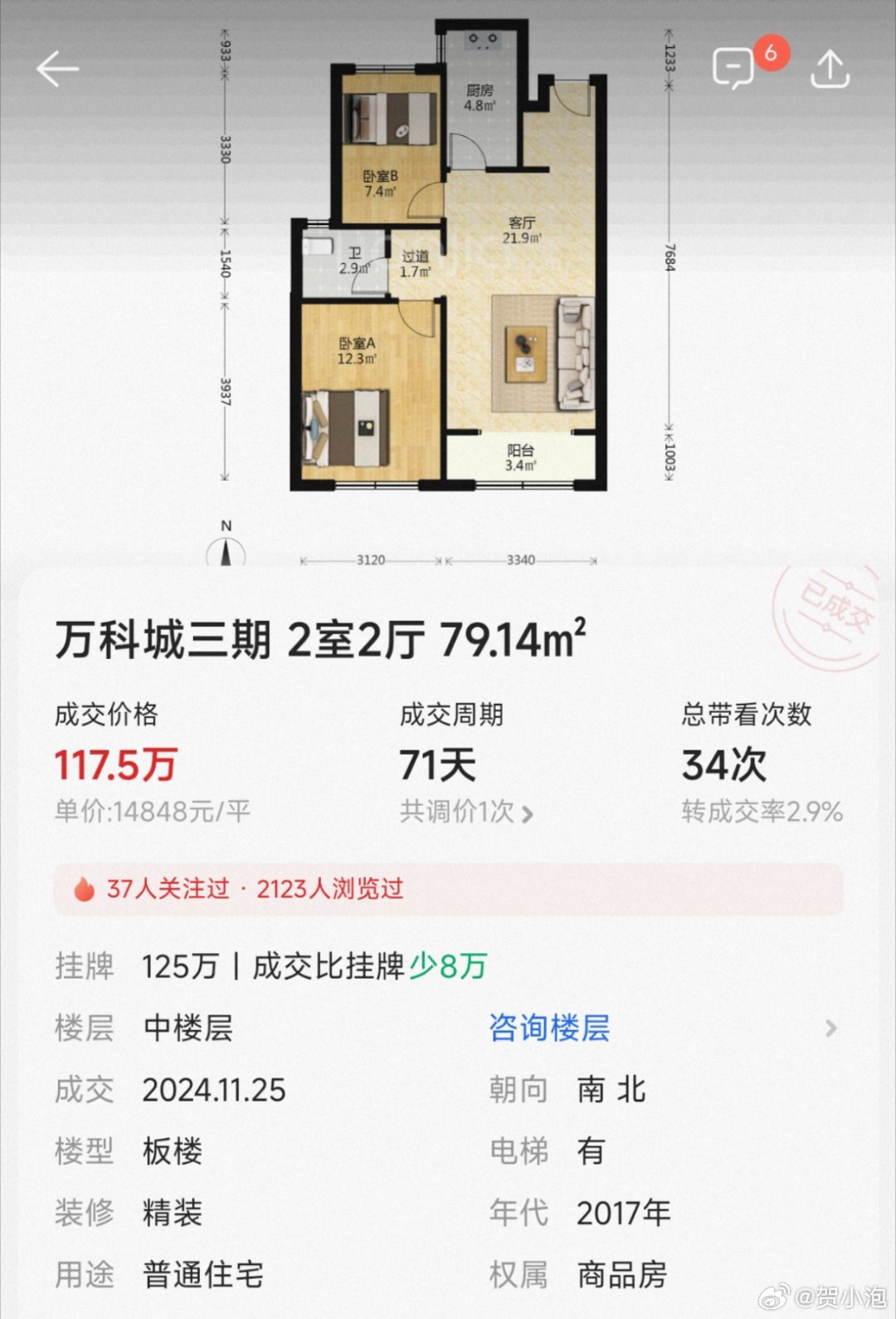Tap the back arrow to return
This screenshot has height=1319, width=896.
point(58,68)
